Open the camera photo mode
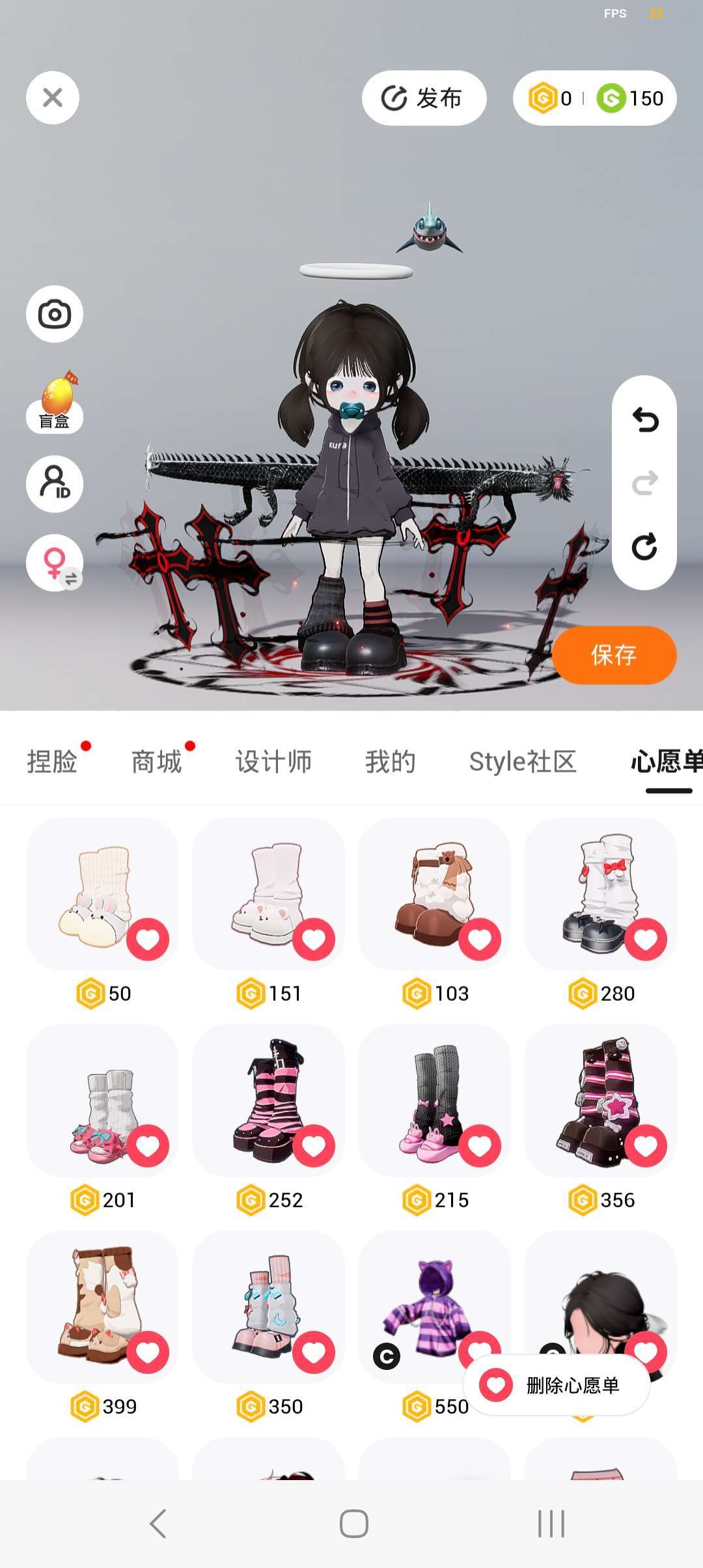Image resolution: width=703 pixels, height=1568 pixels. point(55,315)
